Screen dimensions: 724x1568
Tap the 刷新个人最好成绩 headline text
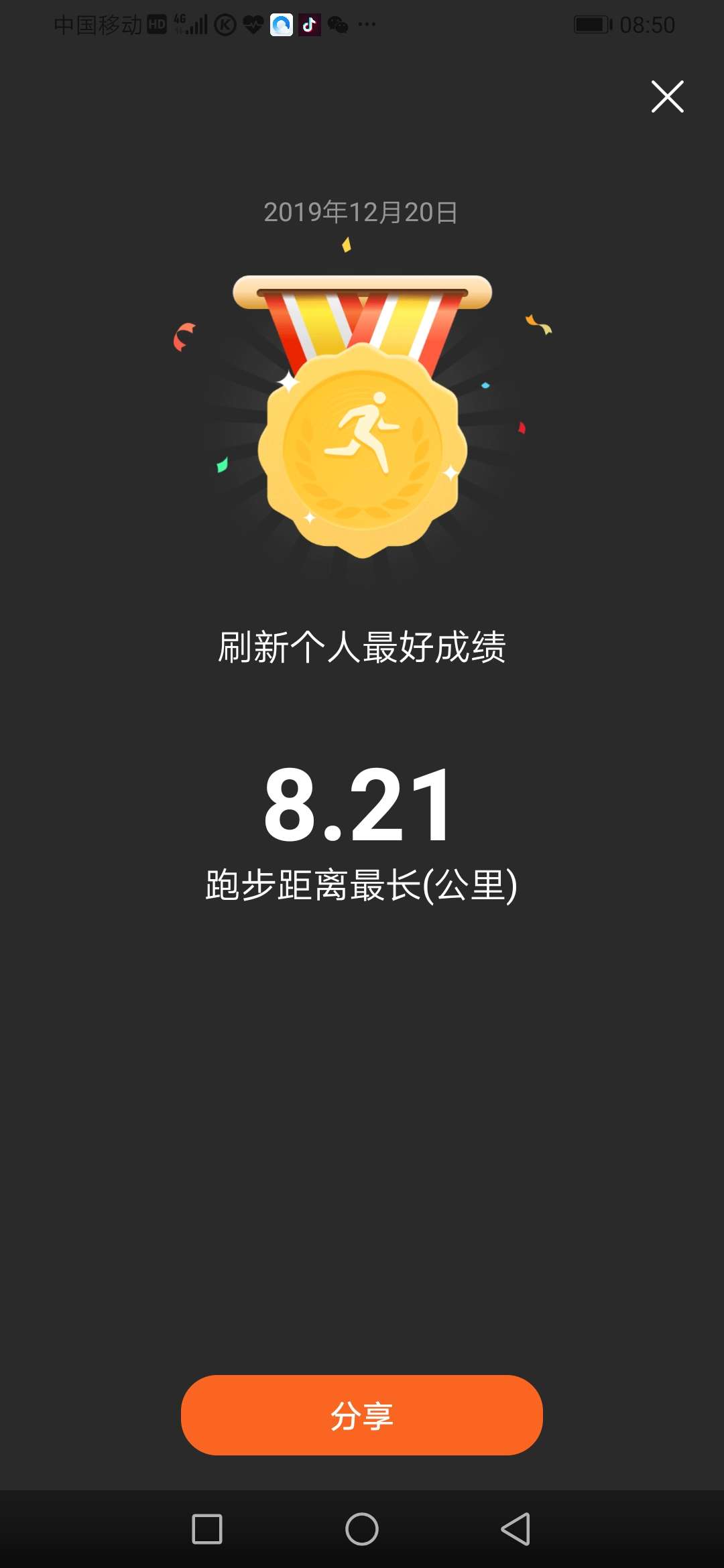tap(362, 643)
